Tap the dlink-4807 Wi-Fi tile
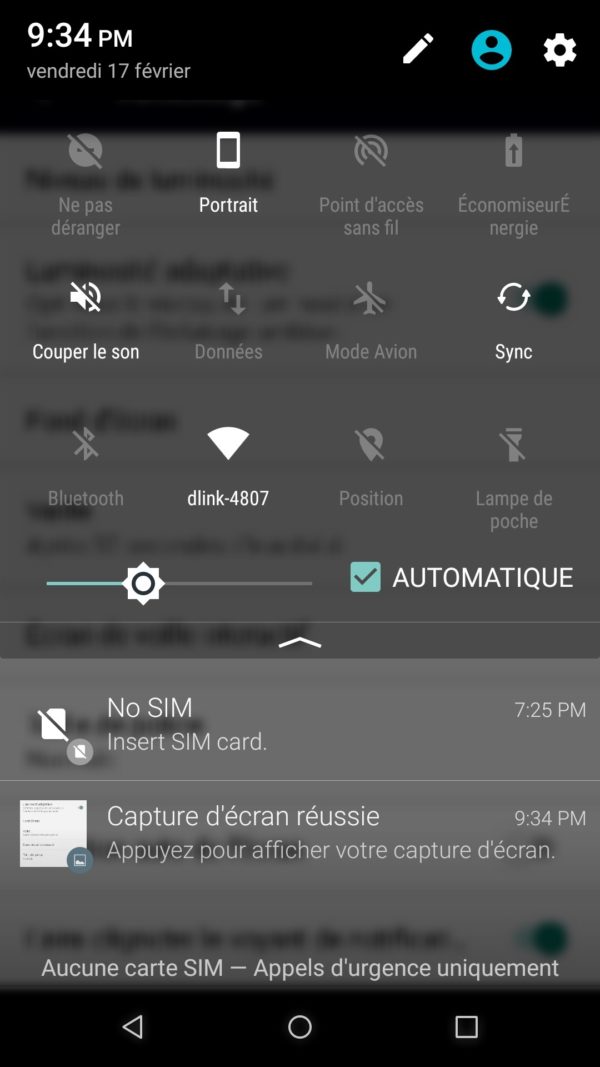The width and height of the screenshot is (600, 1067). 228,445
